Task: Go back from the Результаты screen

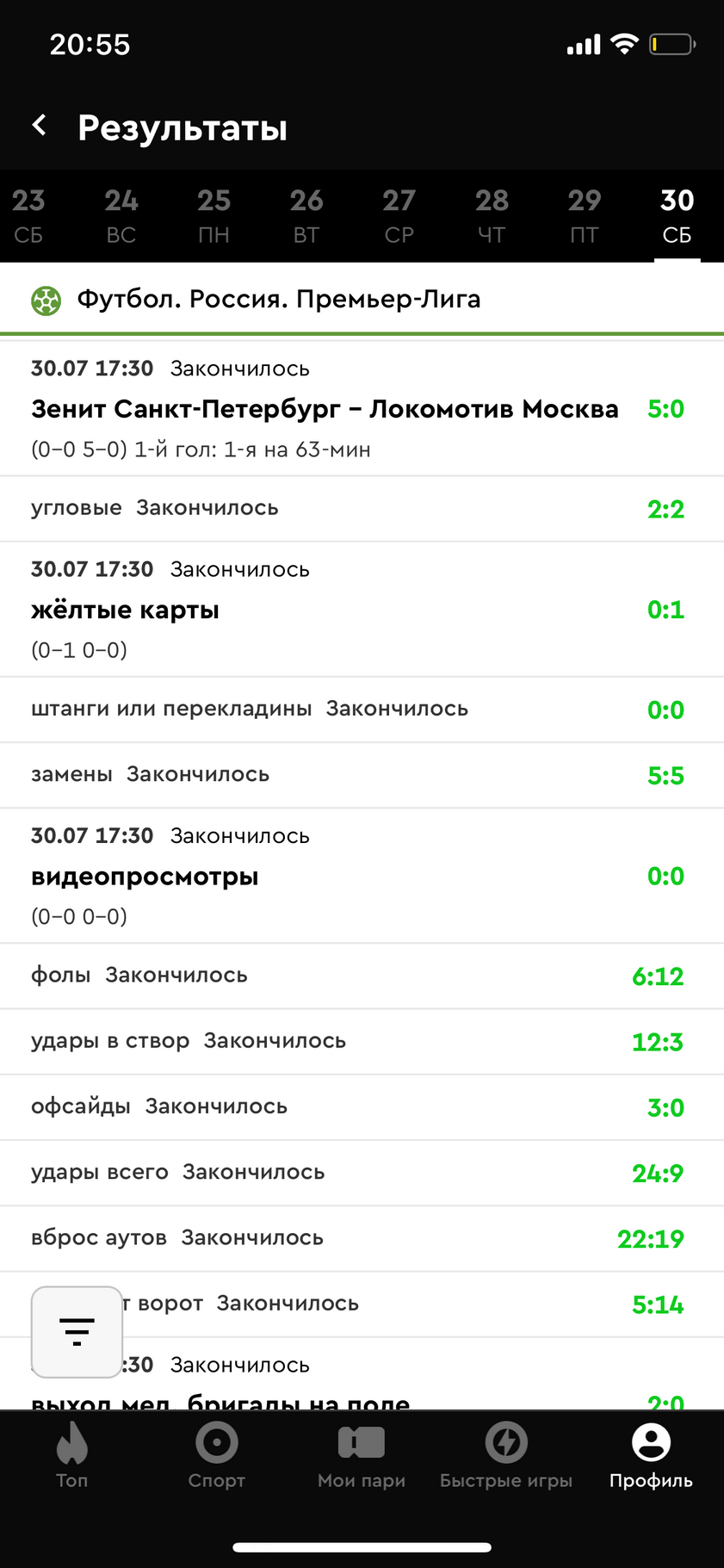Action: tap(40, 126)
